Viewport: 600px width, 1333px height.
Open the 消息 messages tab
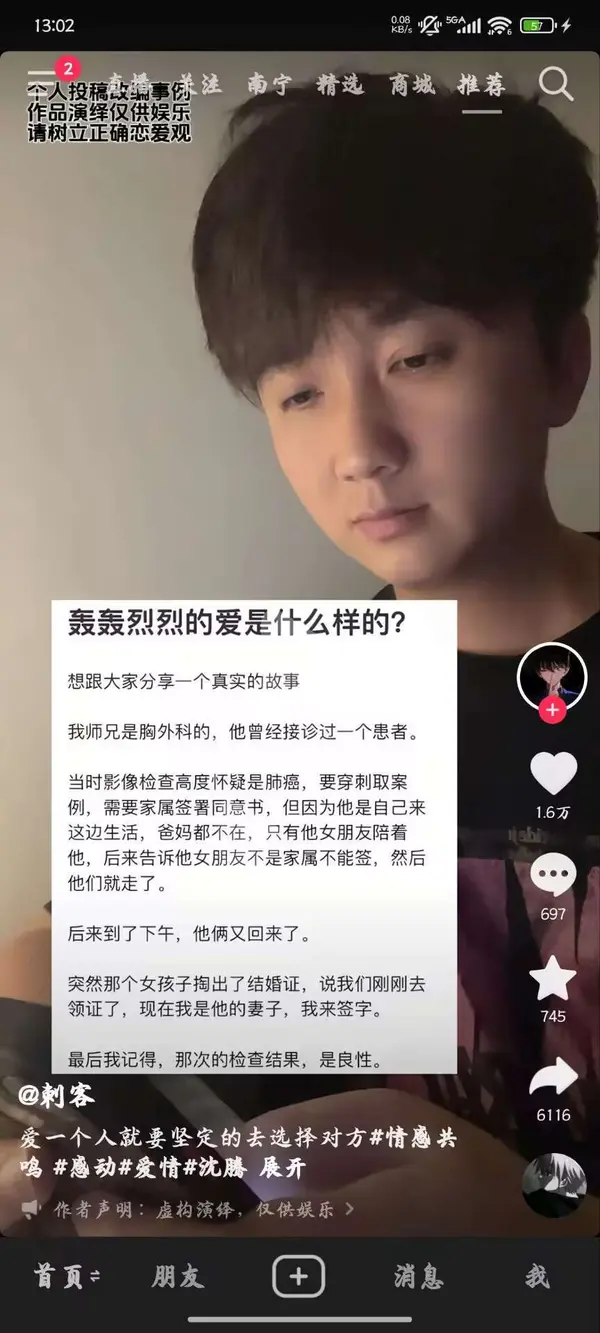[418, 1277]
